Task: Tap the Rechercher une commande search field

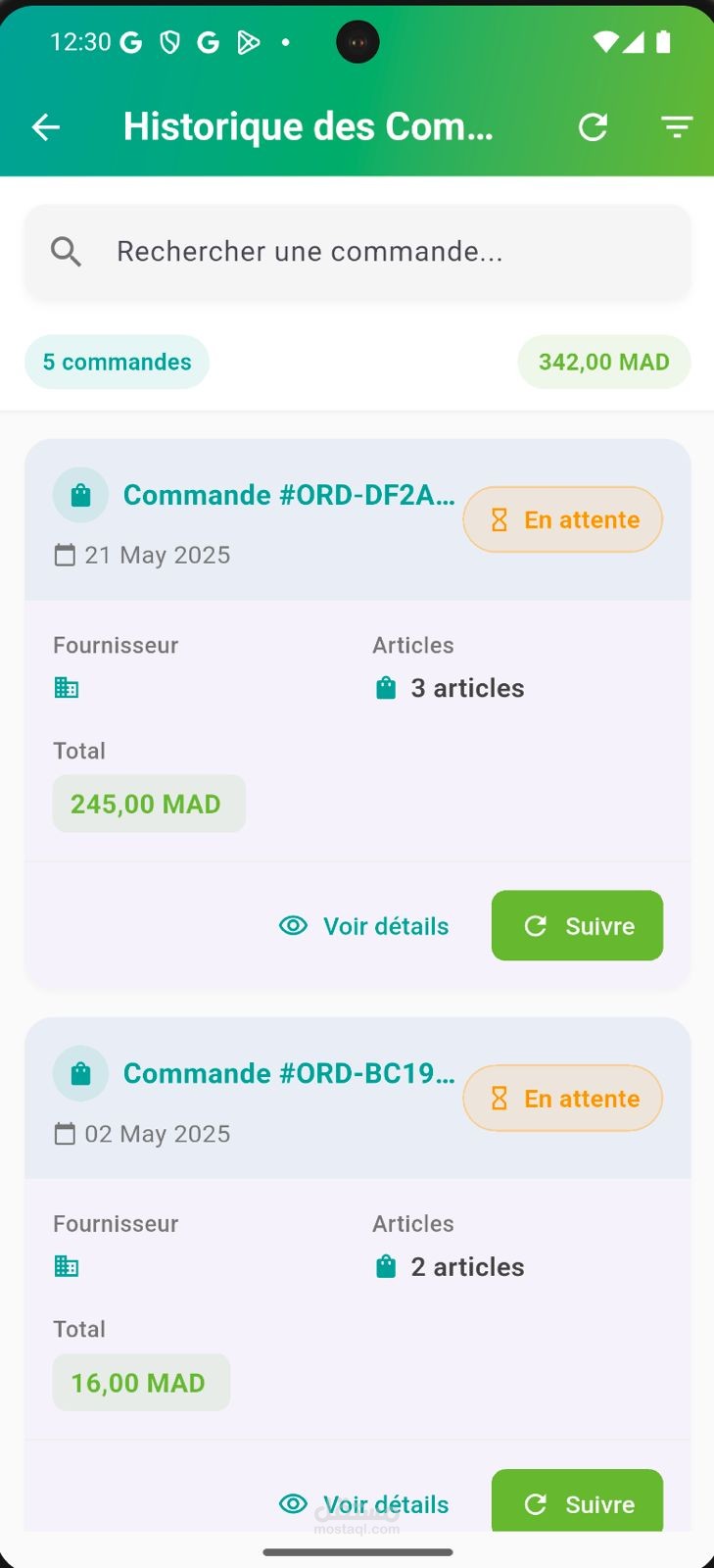Action: [x=357, y=252]
